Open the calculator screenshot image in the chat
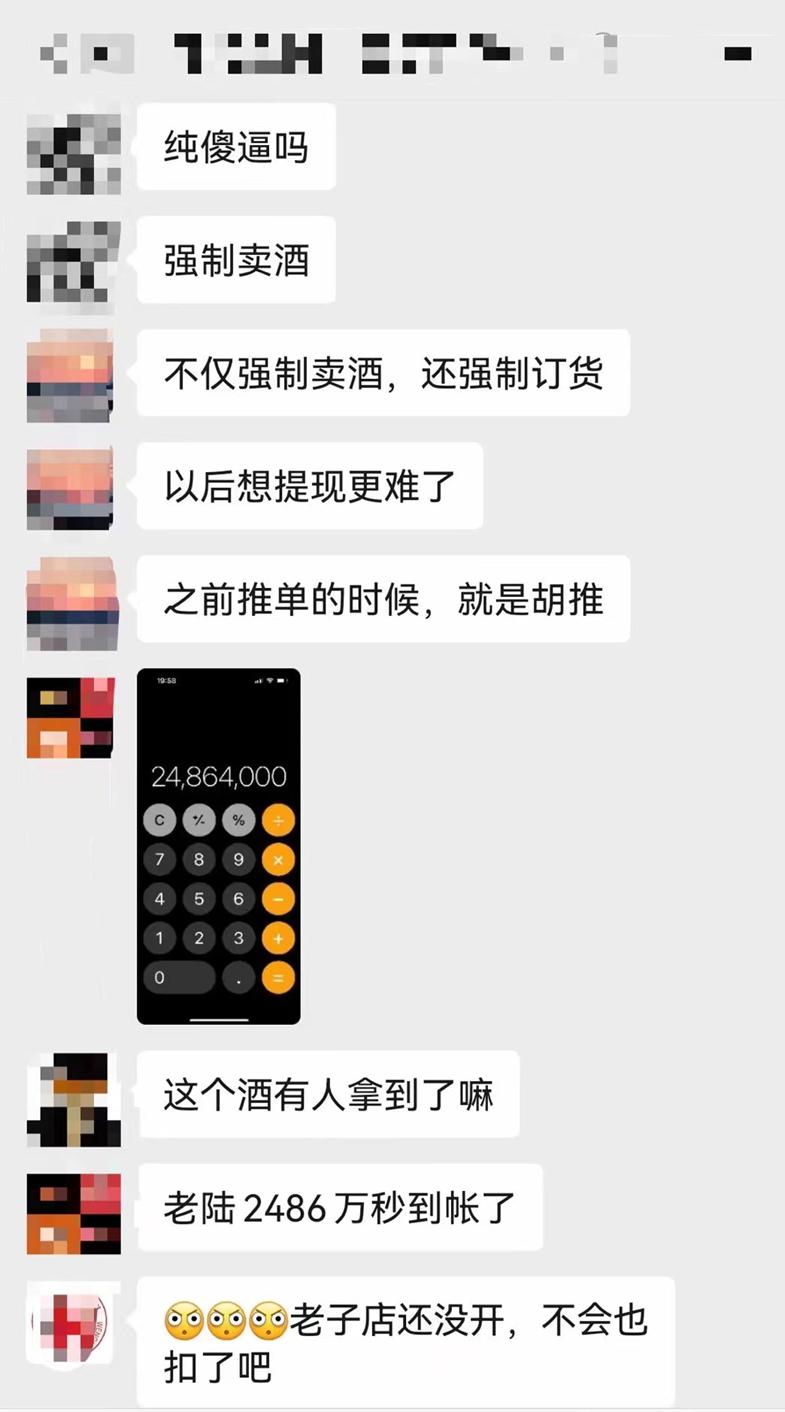The height and width of the screenshot is (1412, 785). click(218, 846)
